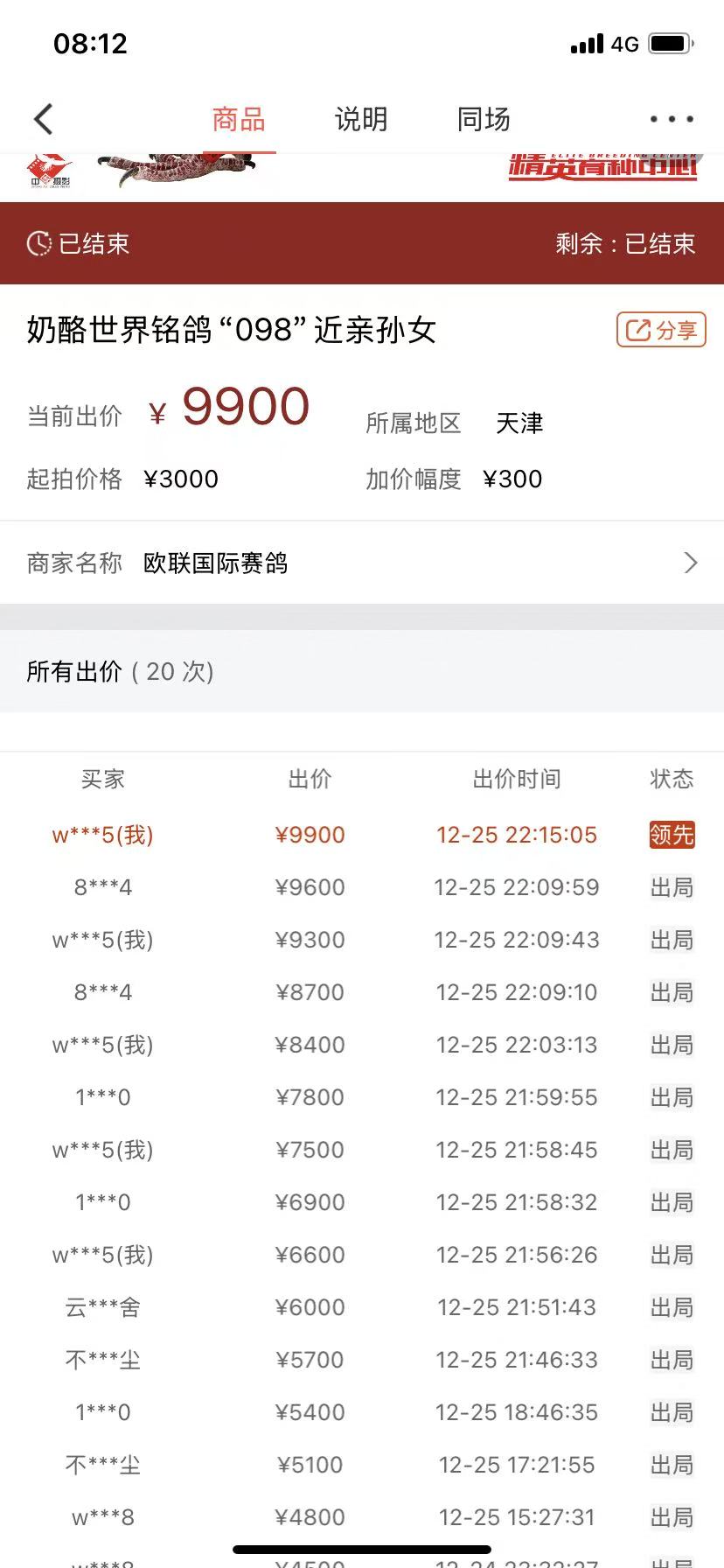The image size is (724, 1568).
Task: Open merchant 欧联国际赛鸽 details
Action: pos(362,563)
